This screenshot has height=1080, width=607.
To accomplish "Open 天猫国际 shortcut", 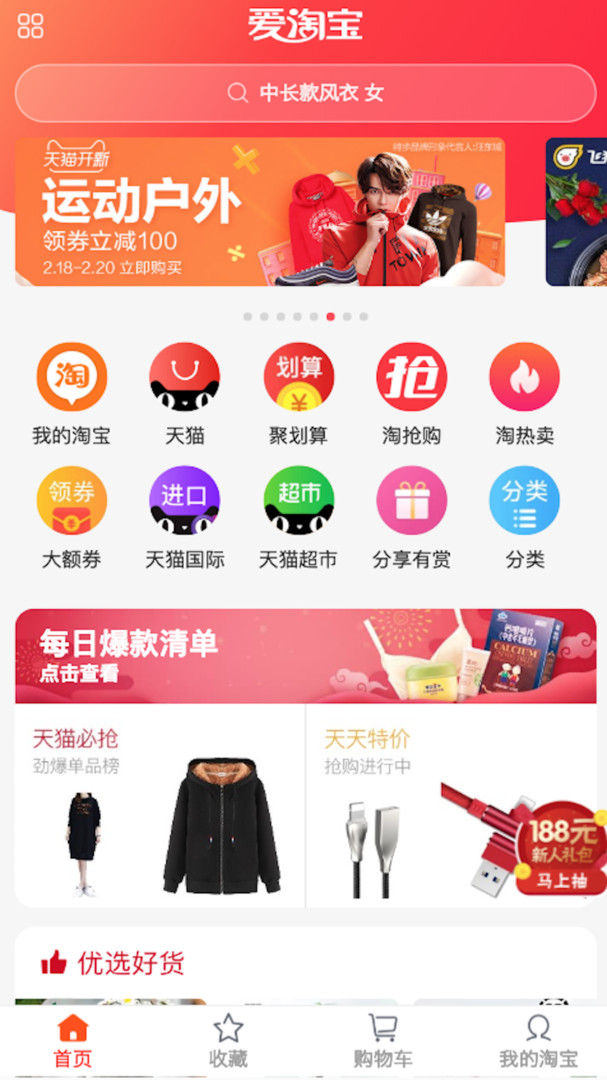I will click(184, 501).
